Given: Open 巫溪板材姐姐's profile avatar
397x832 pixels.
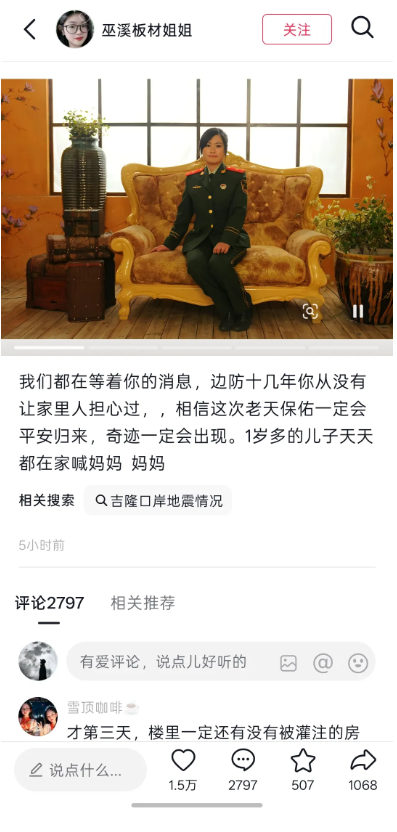Looking at the screenshot, I should tap(75, 29).
